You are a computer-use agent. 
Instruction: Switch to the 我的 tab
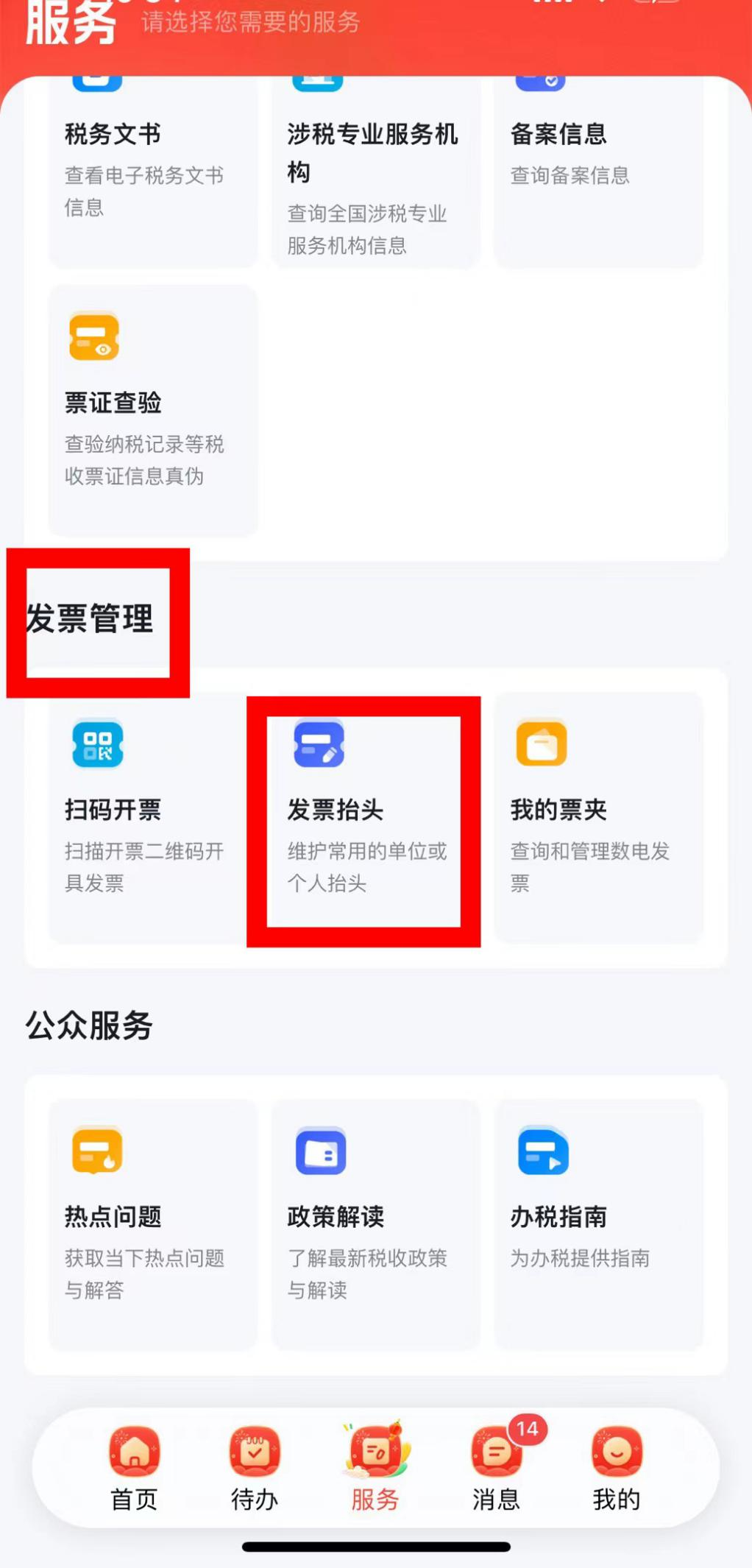coord(617,1468)
